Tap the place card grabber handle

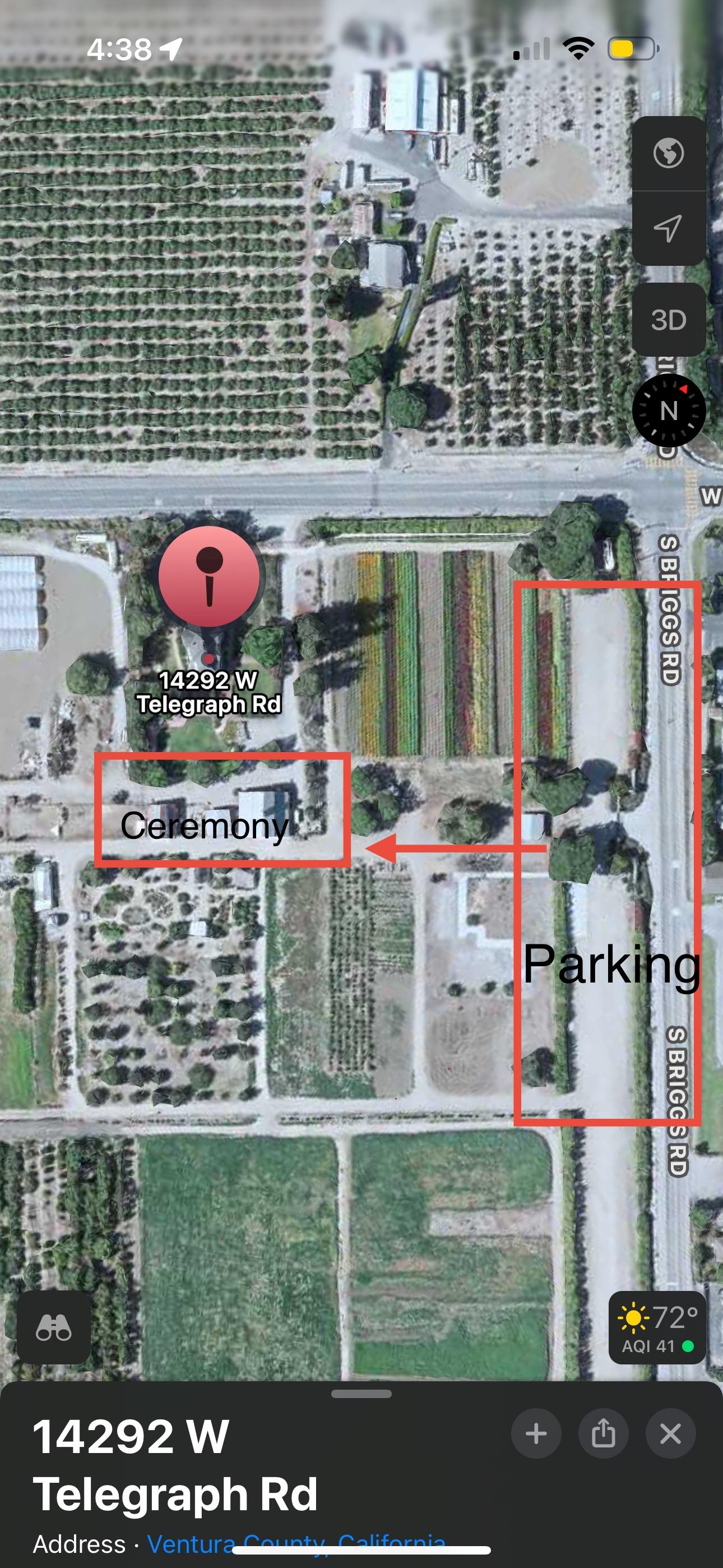(x=361, y=1393)
